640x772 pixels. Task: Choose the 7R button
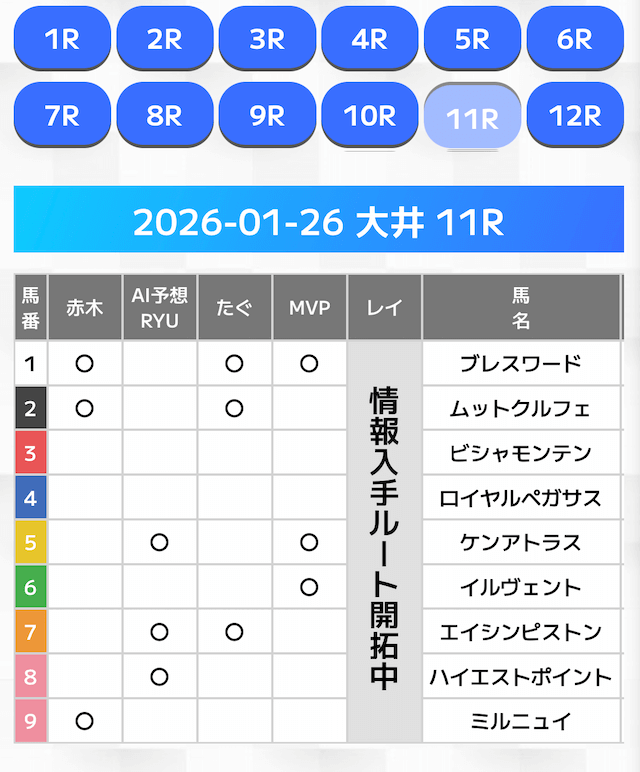coord(62,115)
